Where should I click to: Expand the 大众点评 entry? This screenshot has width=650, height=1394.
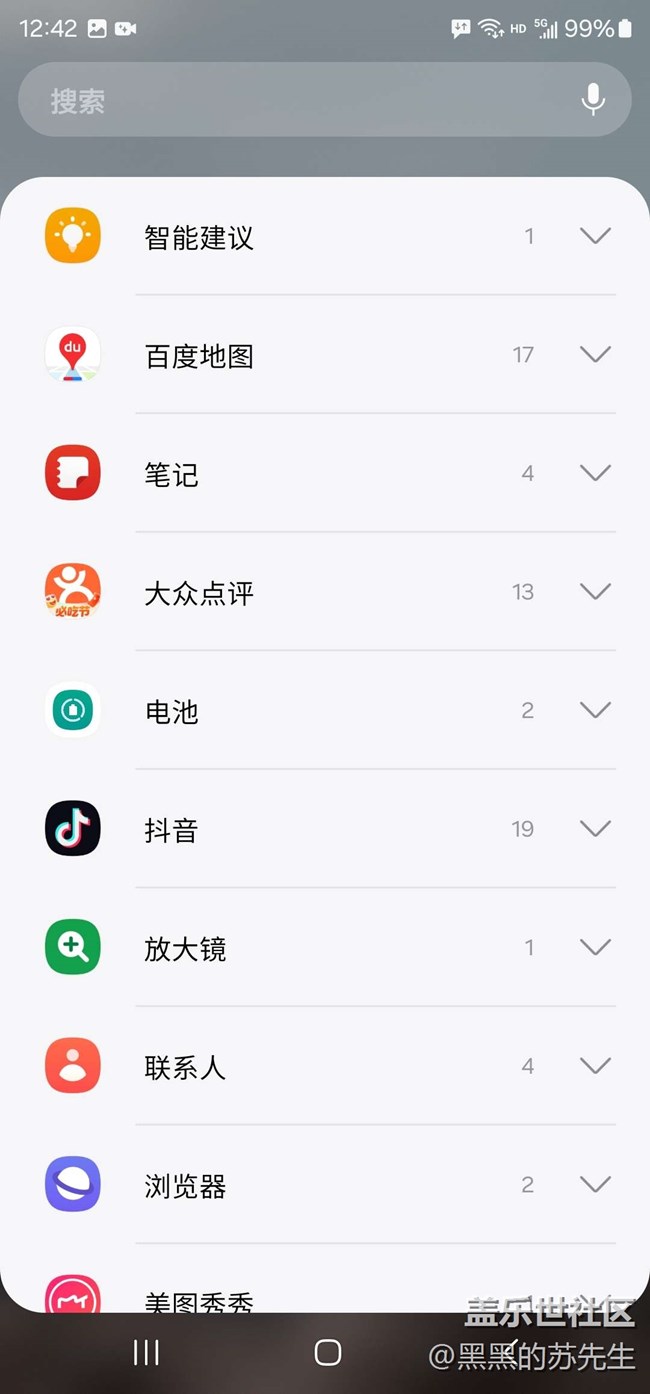point(595,592)
